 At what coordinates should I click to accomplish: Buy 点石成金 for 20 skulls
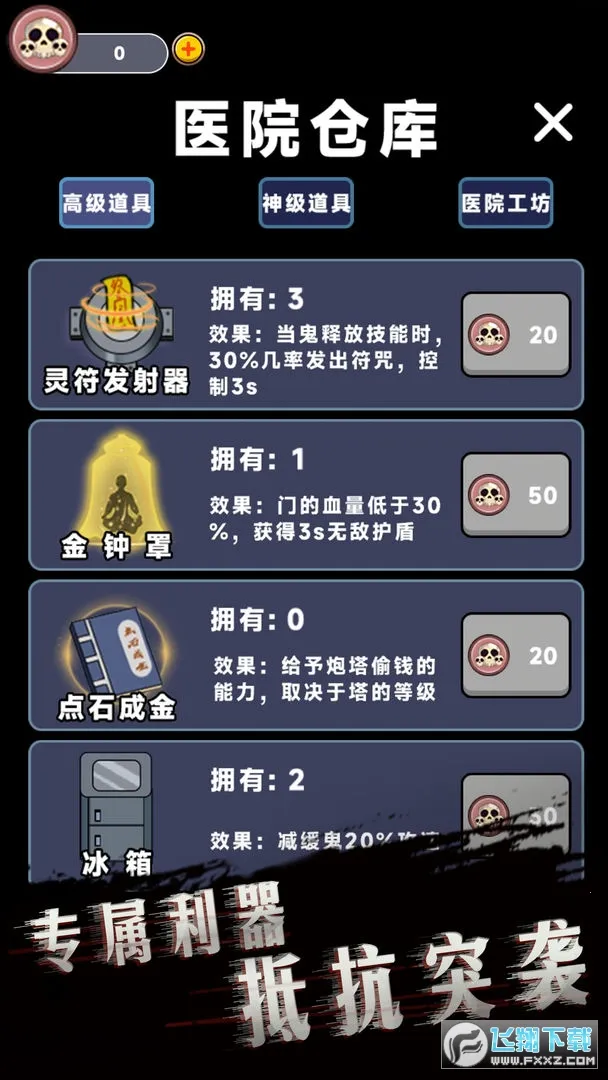[x=516, y=655]
